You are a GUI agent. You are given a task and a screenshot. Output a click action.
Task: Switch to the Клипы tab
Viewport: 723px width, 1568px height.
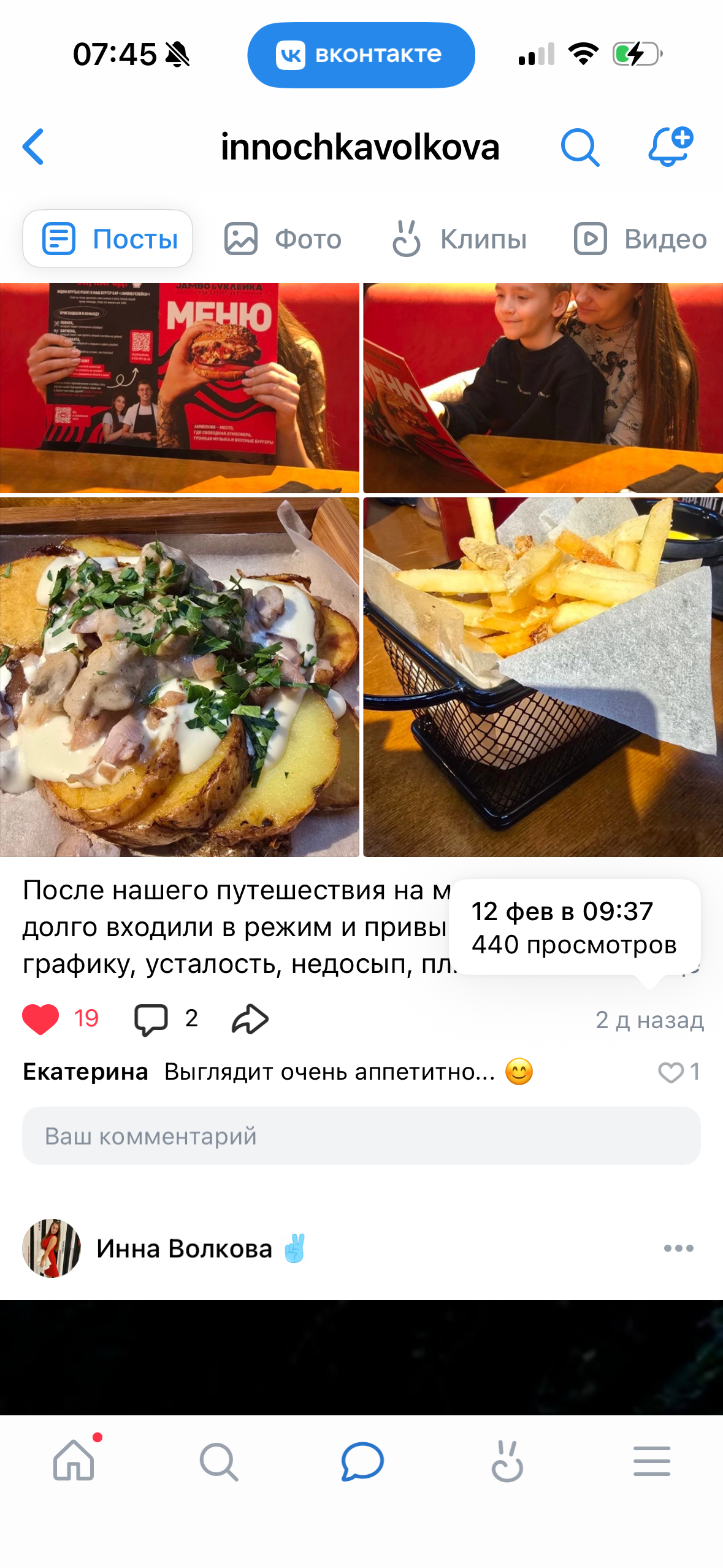(x=459, y=239)
